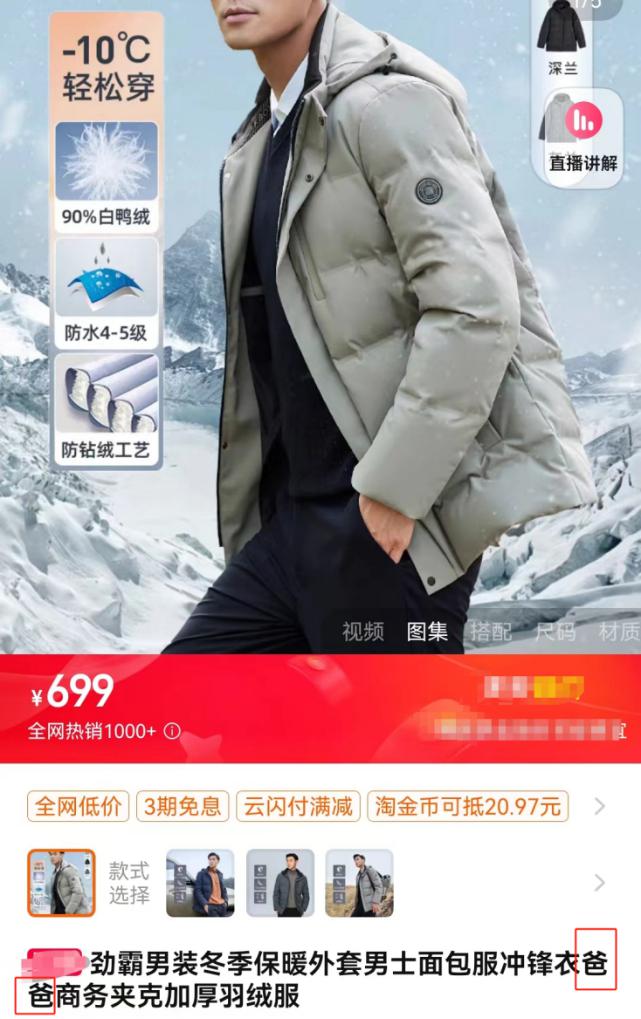Open the 材质 tab
The width and height of the screenshot is (641, 1019).
(x=618, y=632)
